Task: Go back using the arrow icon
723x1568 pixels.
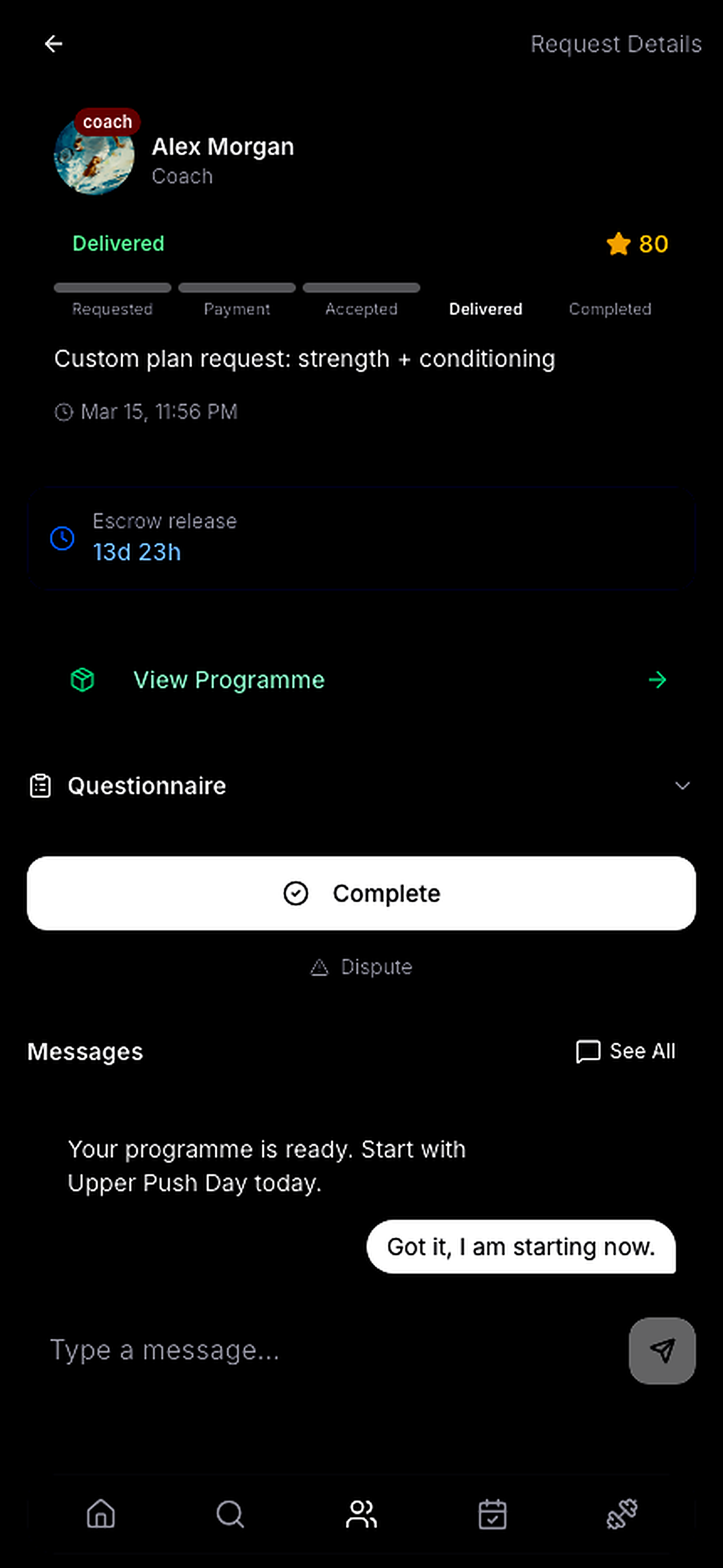Action: point(54,44)
